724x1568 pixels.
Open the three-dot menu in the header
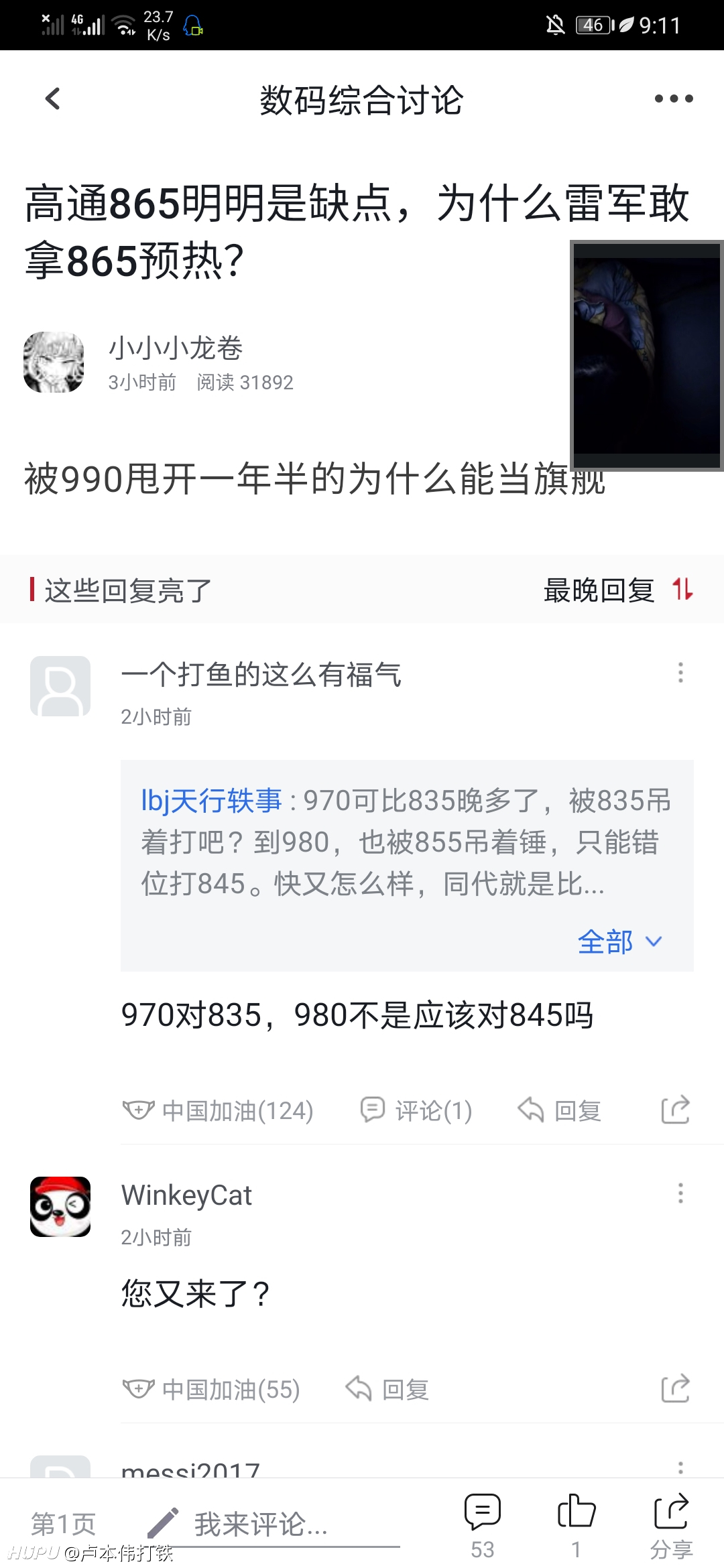tap(673, 99)
